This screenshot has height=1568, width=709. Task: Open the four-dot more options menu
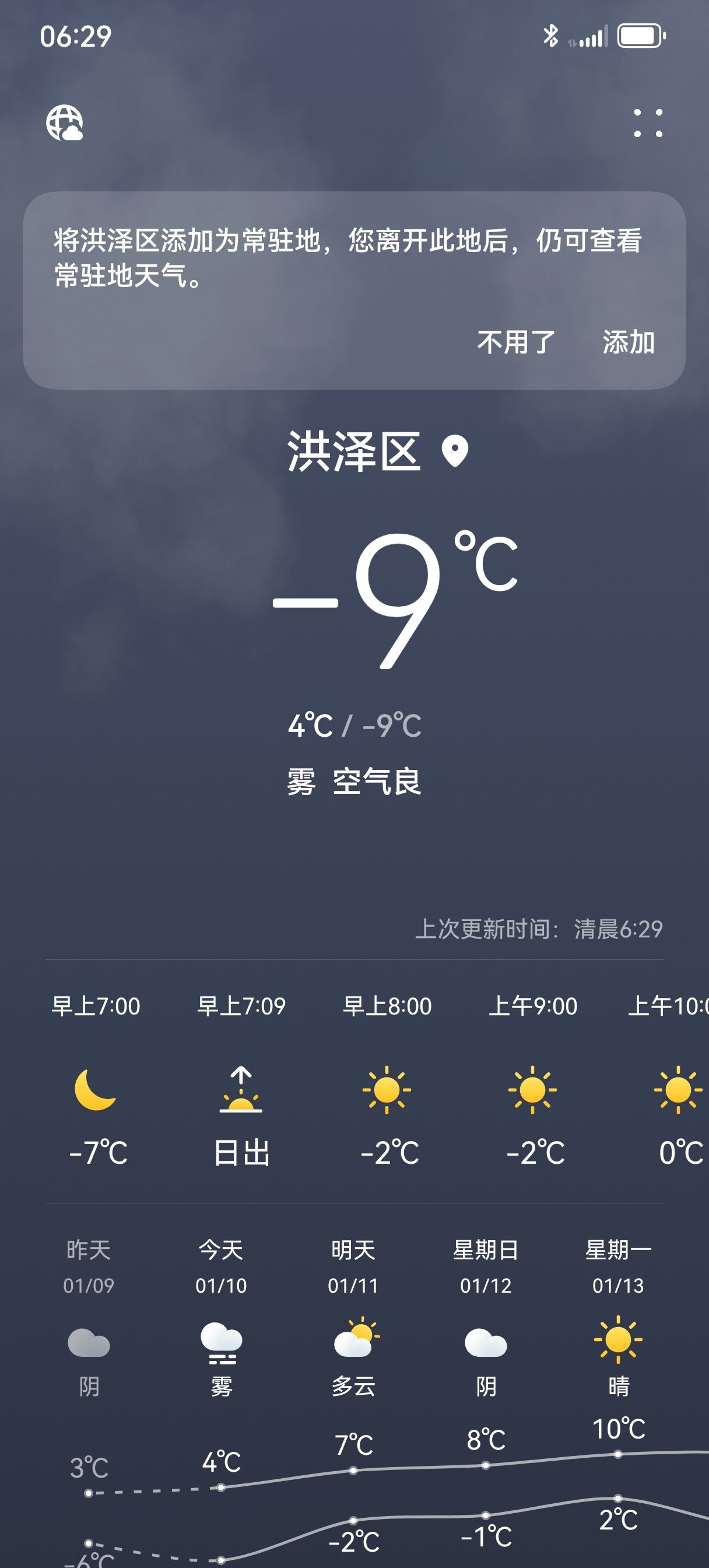[x=648, y=123]
